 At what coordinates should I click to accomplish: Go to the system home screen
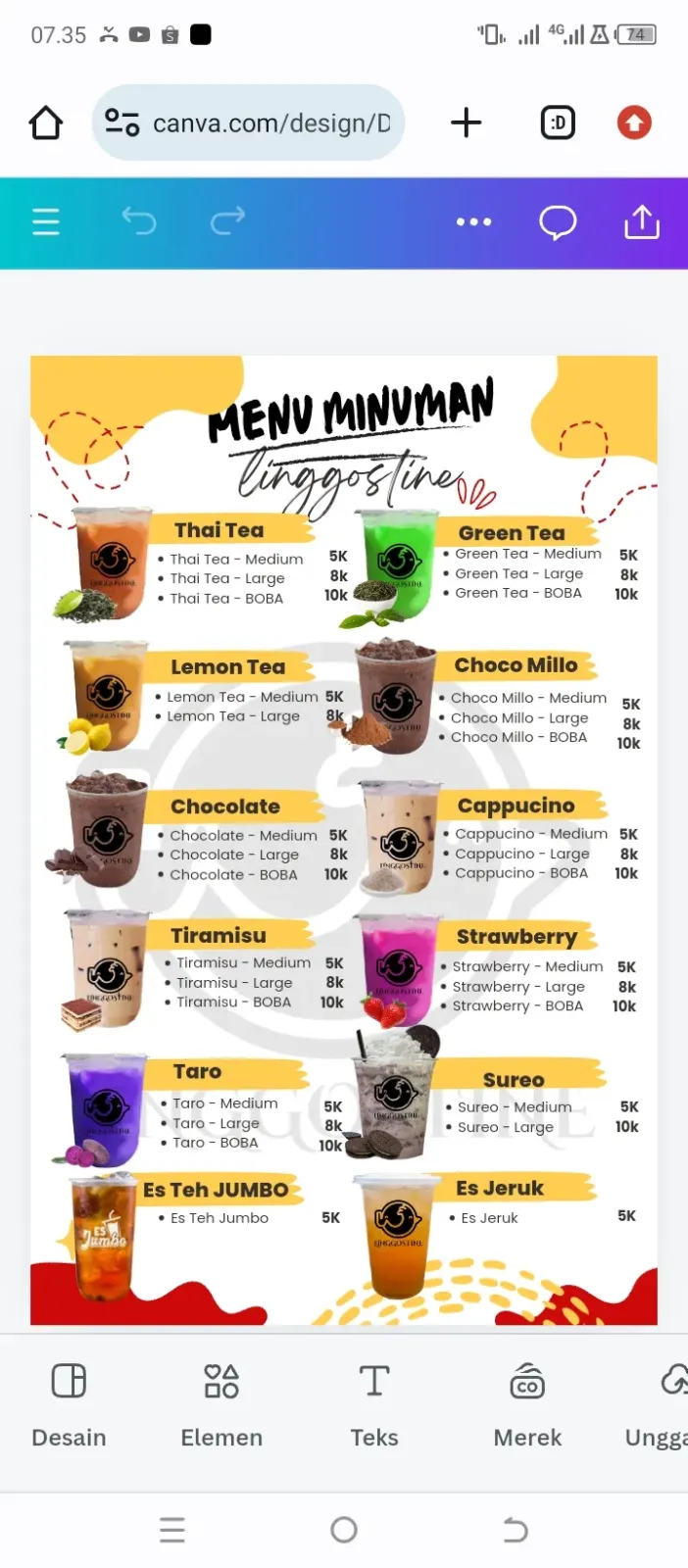344,1530
